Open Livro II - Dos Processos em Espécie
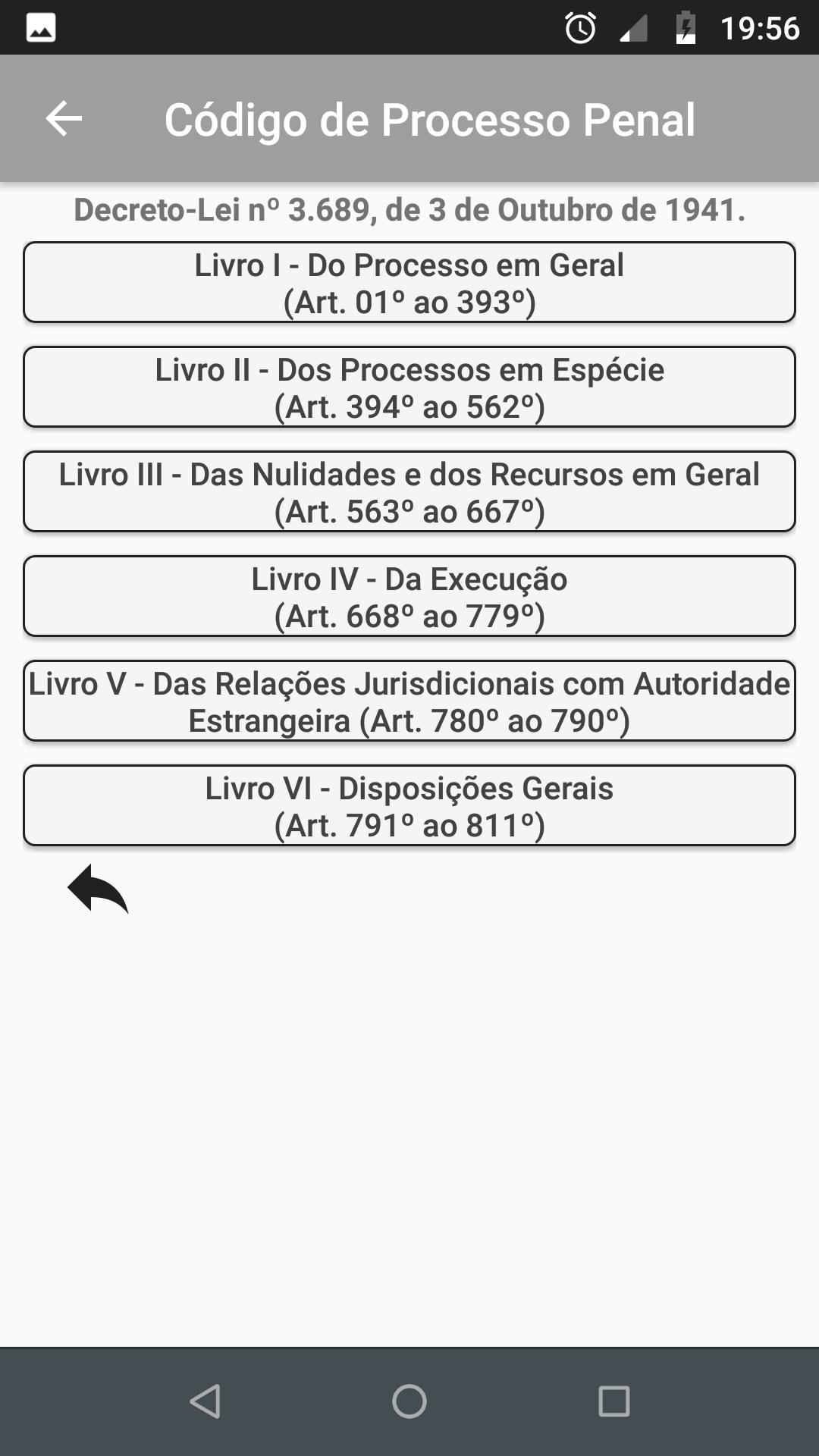Image resolution: width=819 pixels, height=1456 pixels. coord(409,388)
